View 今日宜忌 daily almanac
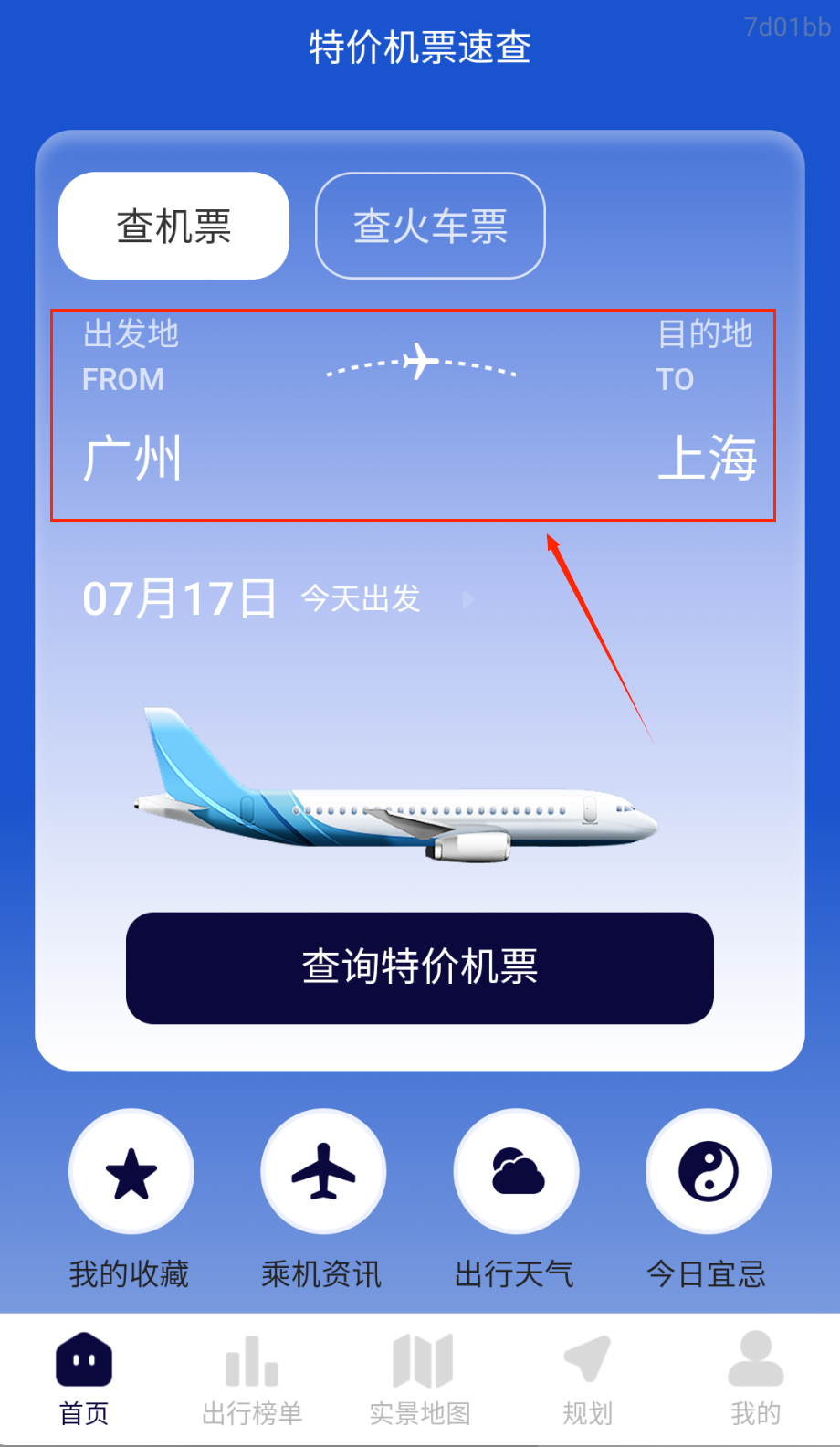840x1447 pixels. pos(708,1172)
